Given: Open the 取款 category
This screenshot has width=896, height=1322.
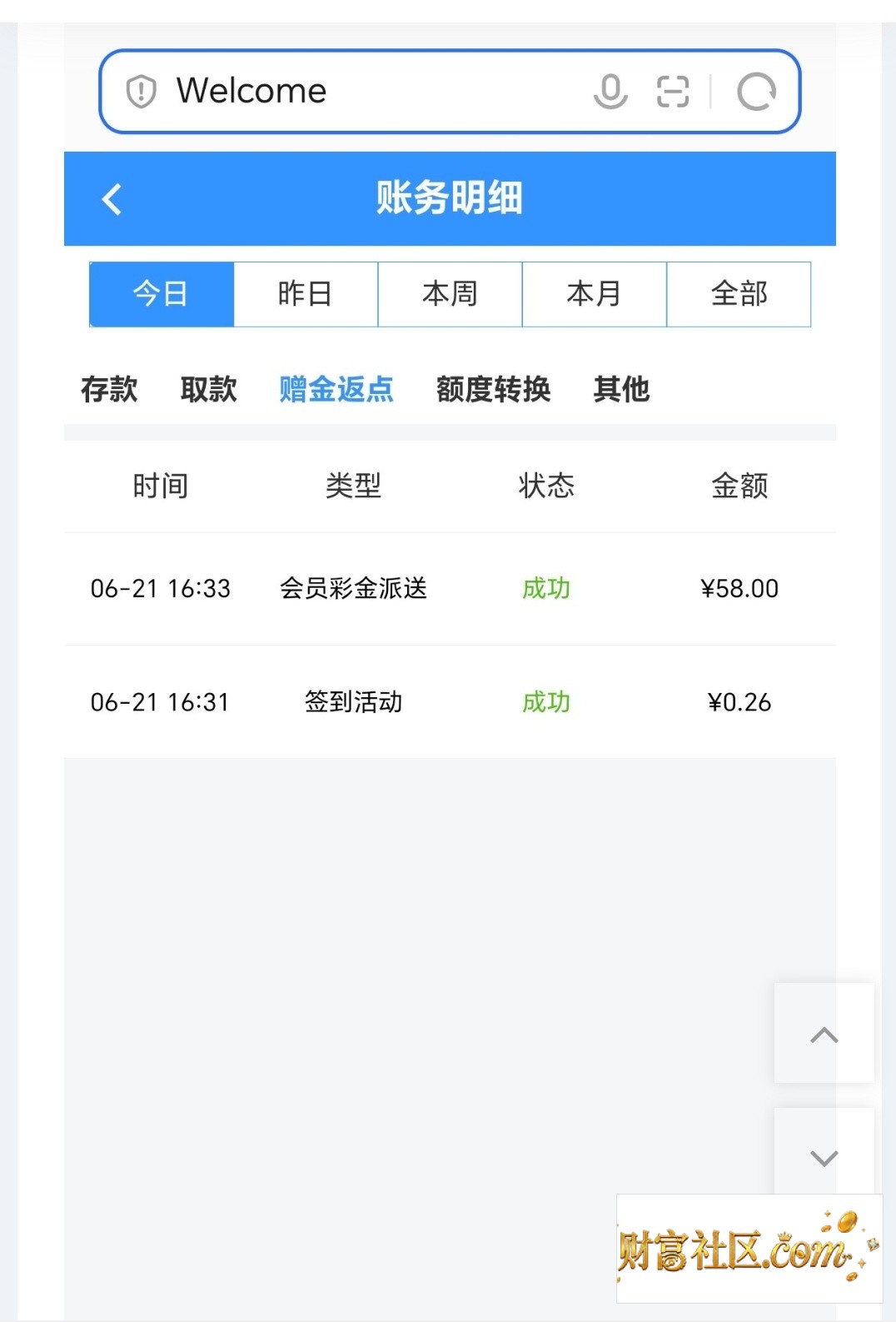Looking at the screenshot, I should tap(209, 389).
